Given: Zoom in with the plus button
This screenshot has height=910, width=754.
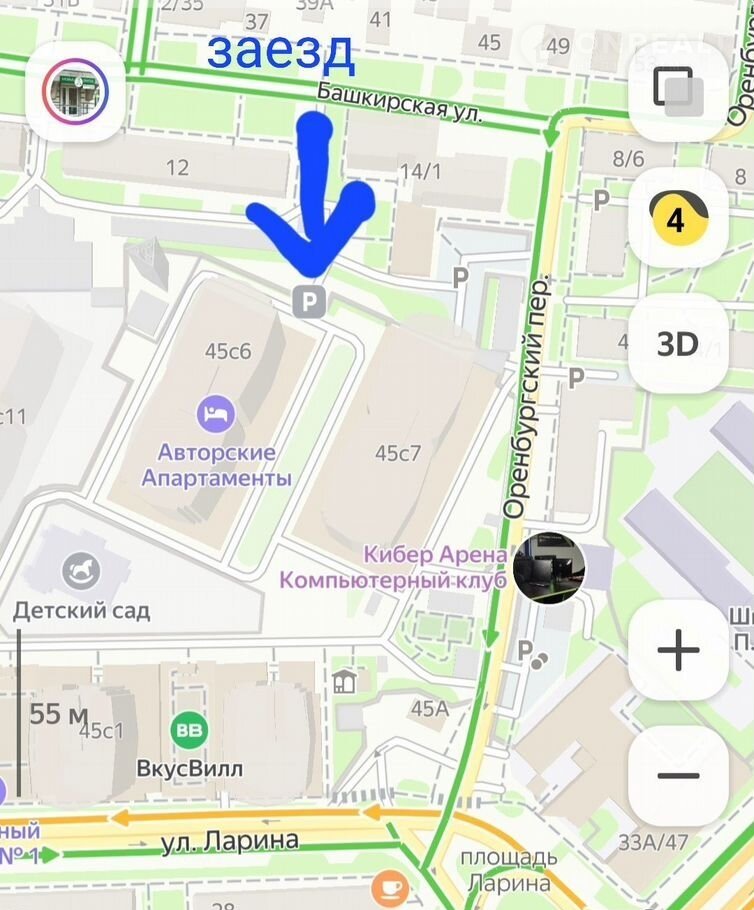Looking at the screenshot, I should (x=677, y=651).
